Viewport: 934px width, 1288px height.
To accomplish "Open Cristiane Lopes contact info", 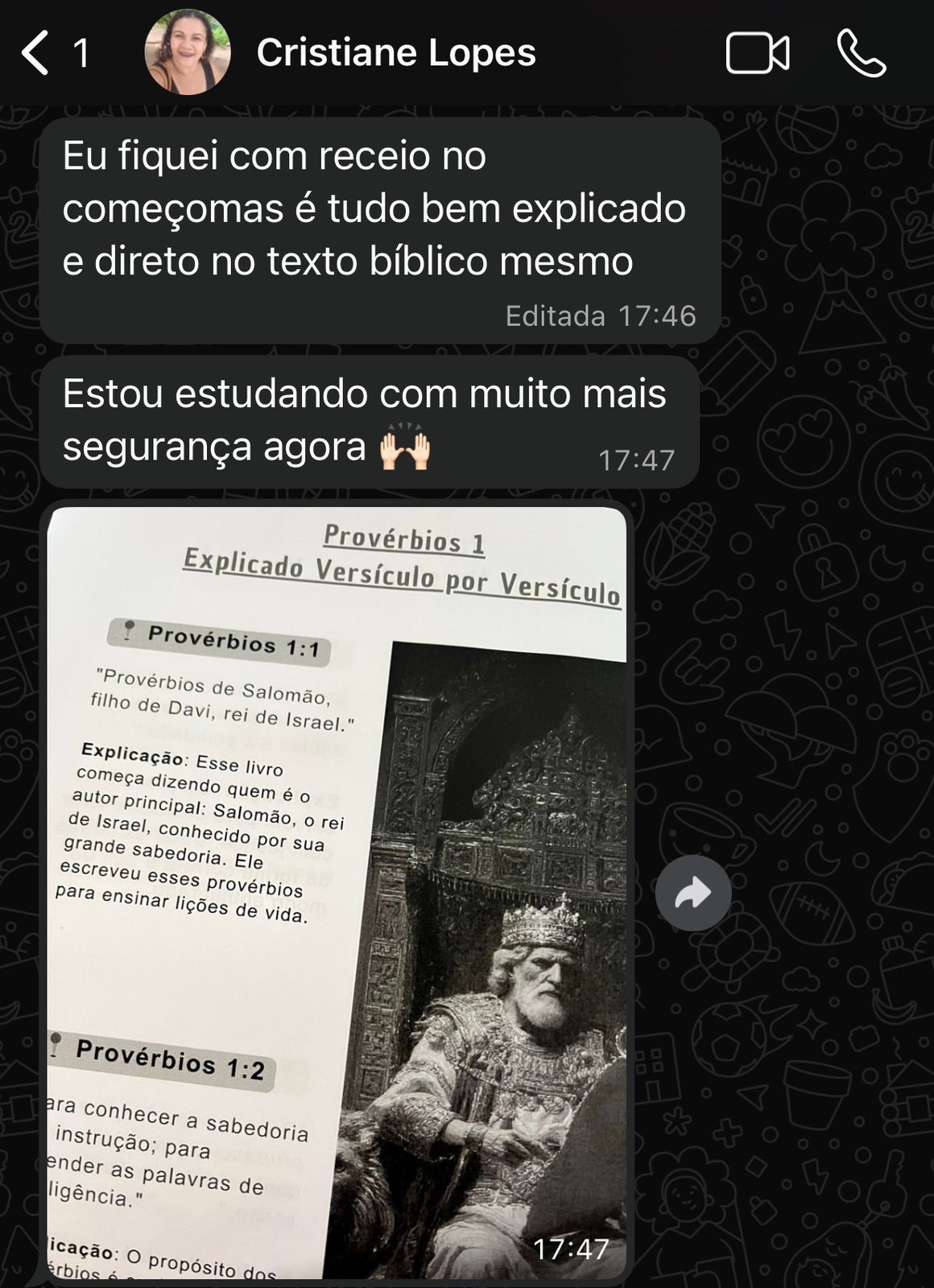I will (x=395, y=53).
